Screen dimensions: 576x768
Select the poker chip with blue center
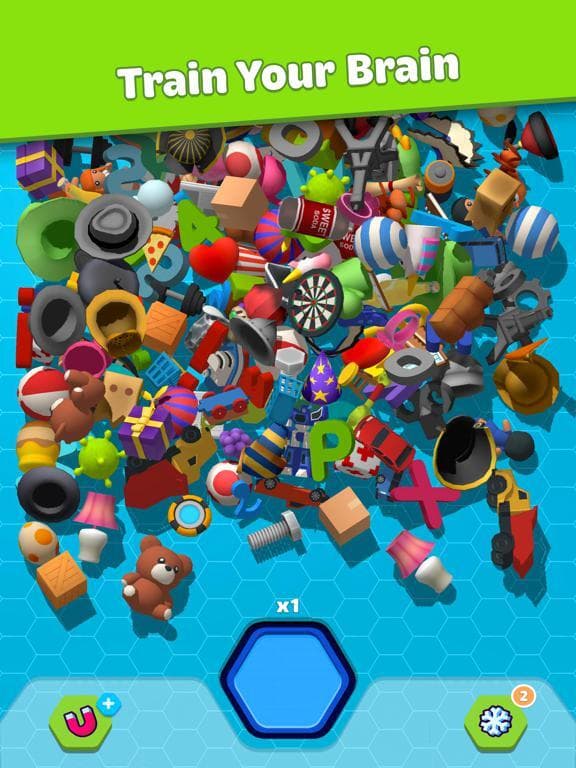190,515
